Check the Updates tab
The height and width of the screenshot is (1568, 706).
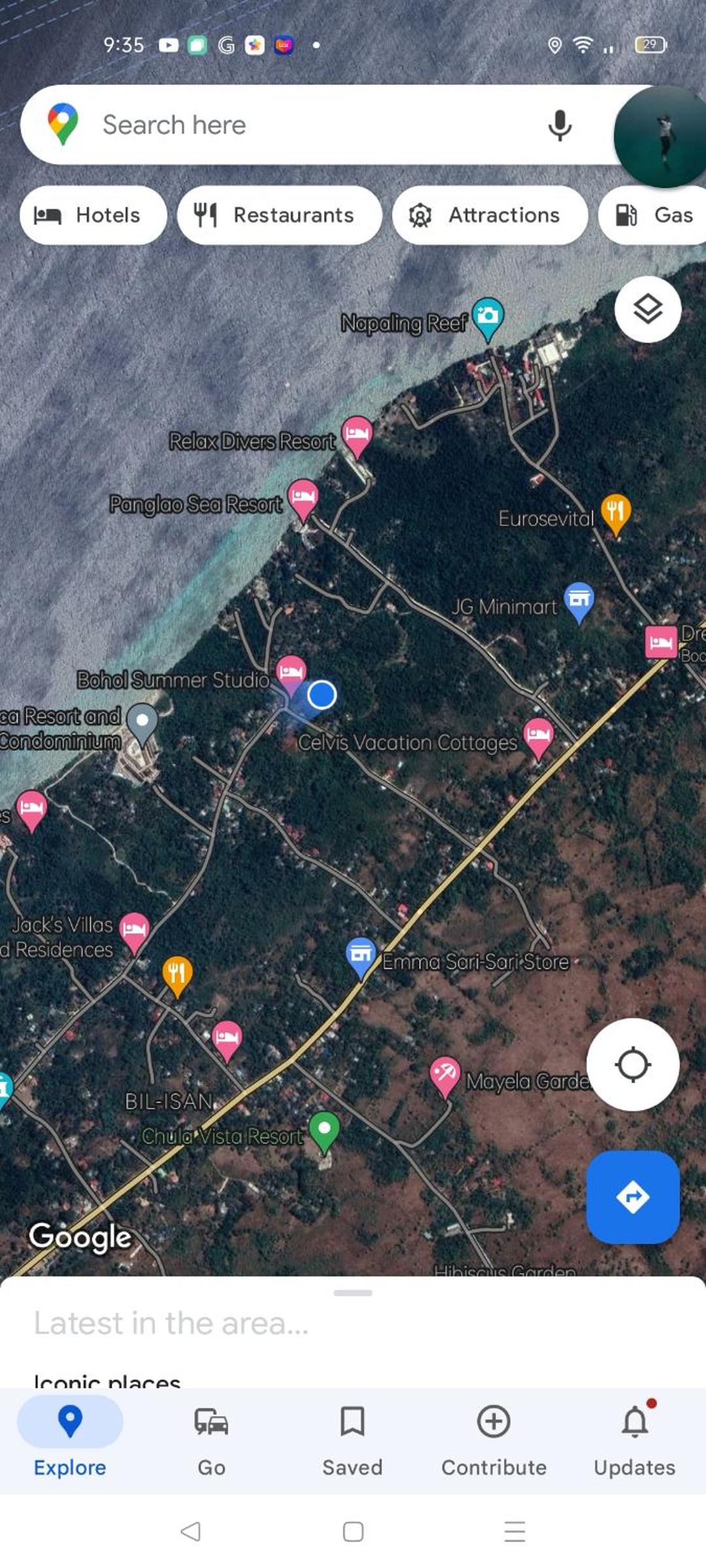[635, 1441]
